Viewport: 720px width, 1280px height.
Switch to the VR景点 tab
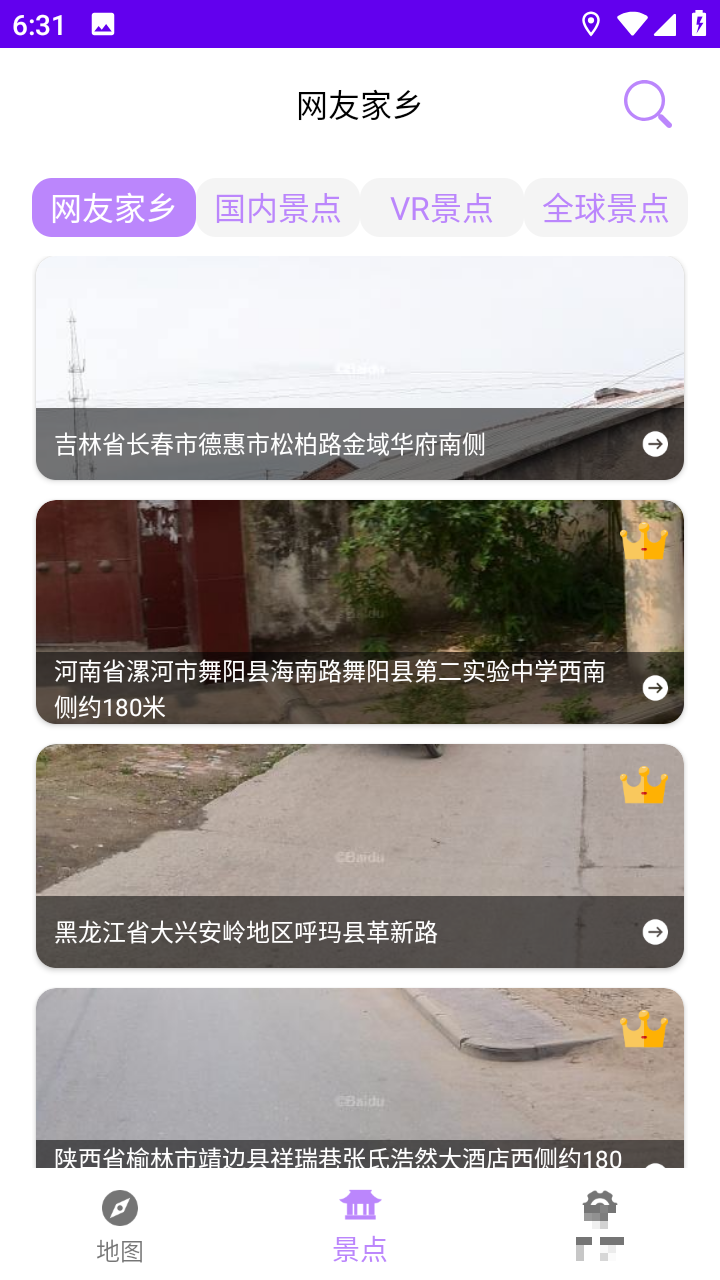coord(442,208)
